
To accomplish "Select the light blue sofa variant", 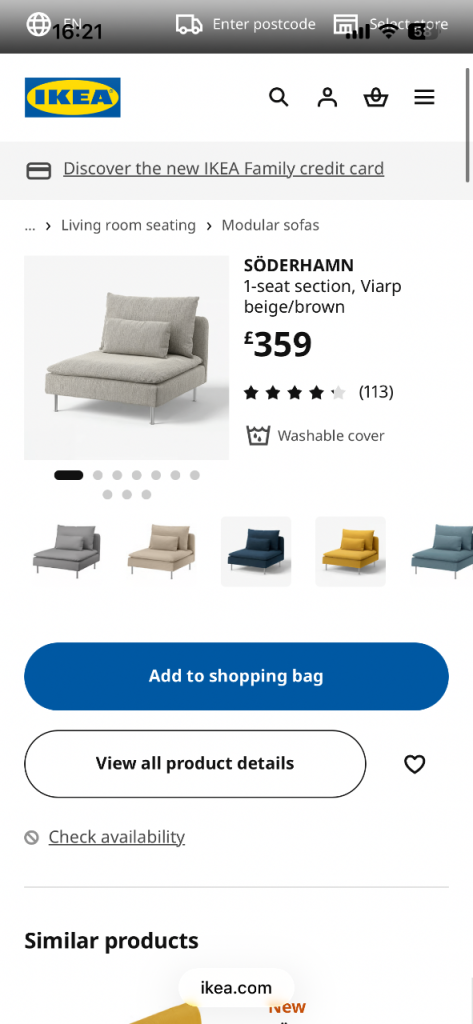I will 442,551.
